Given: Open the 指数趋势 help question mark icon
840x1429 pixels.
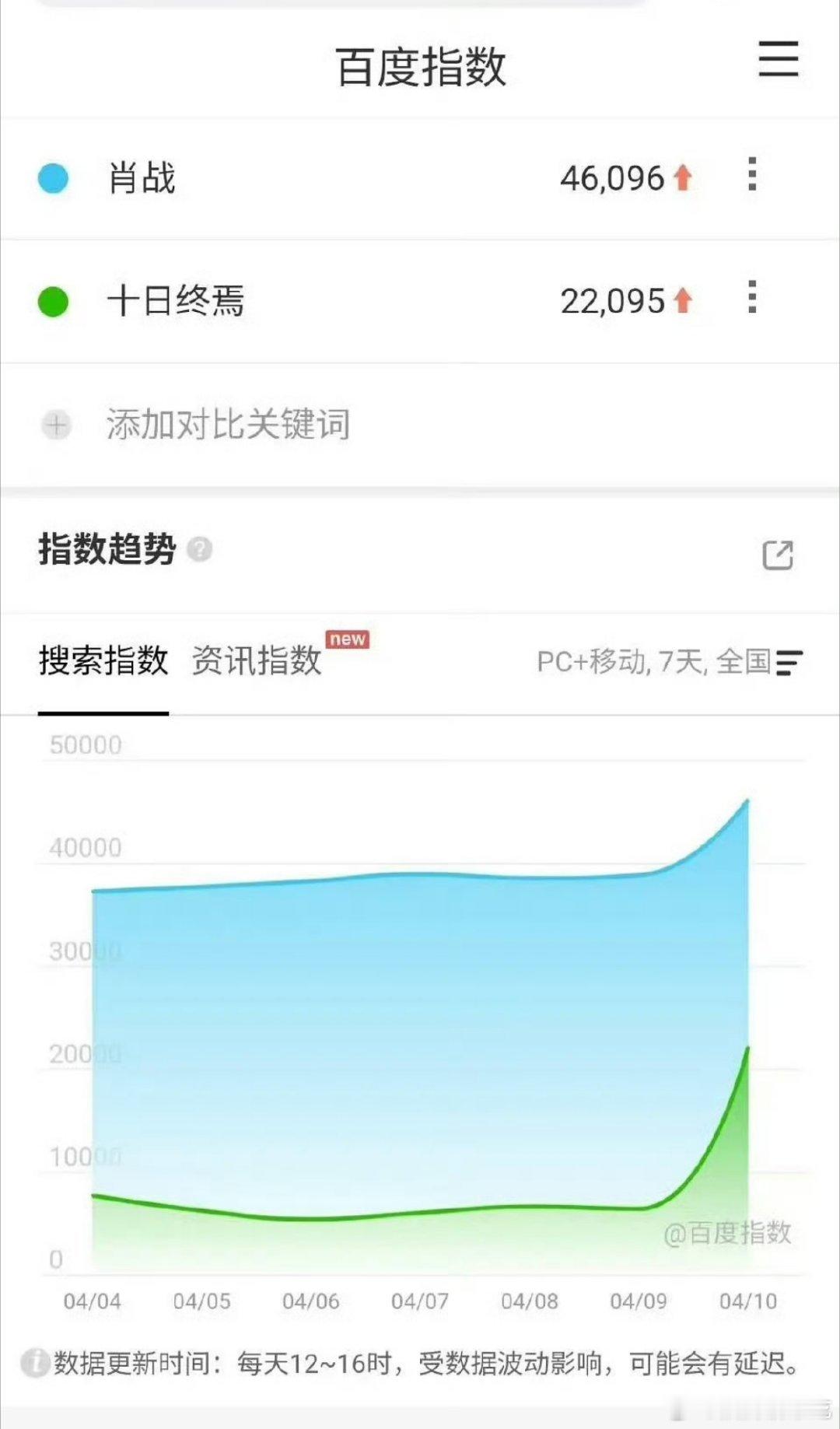Looking at the screenshot, I should click(x=201, y=550).
